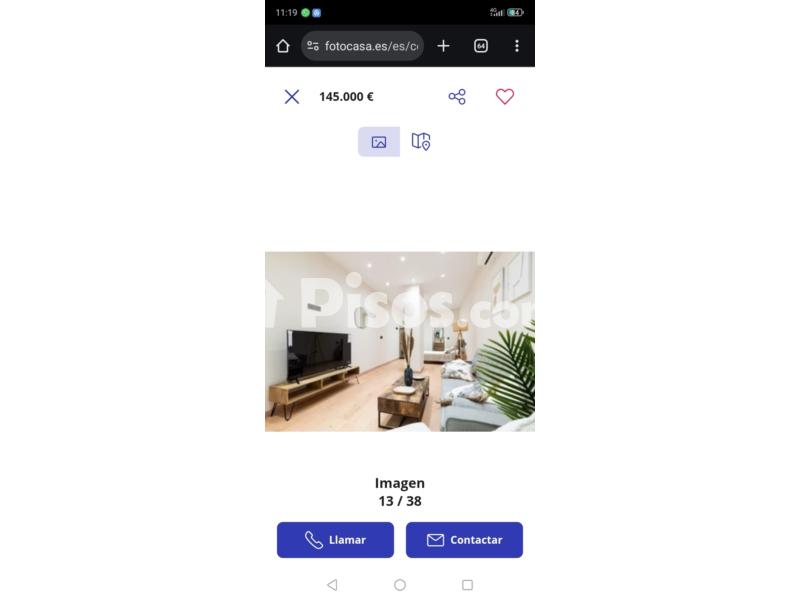Switch to the photos view tab
Screen dimensions: 800x600
pos(379,142)
